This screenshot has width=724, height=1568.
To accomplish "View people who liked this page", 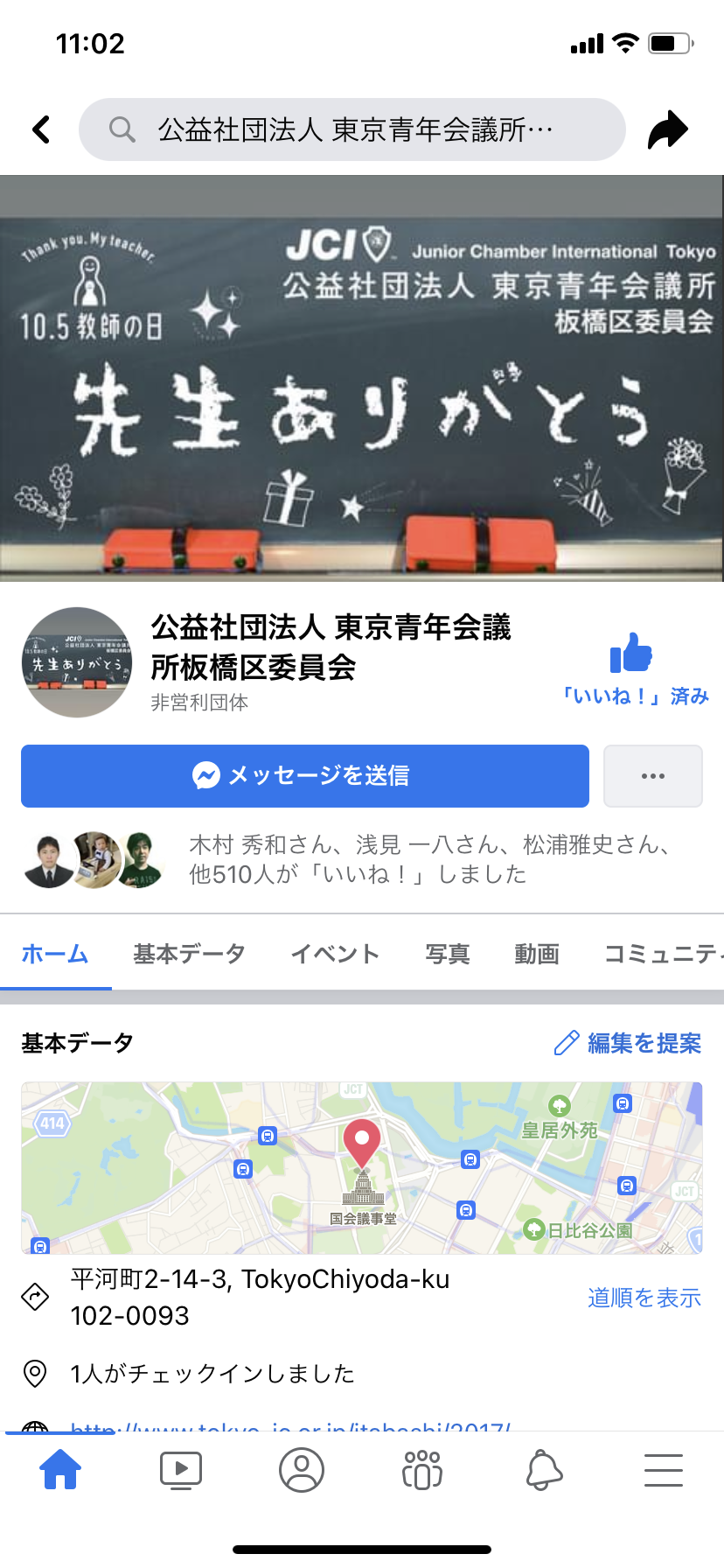I will coord(359,859).
